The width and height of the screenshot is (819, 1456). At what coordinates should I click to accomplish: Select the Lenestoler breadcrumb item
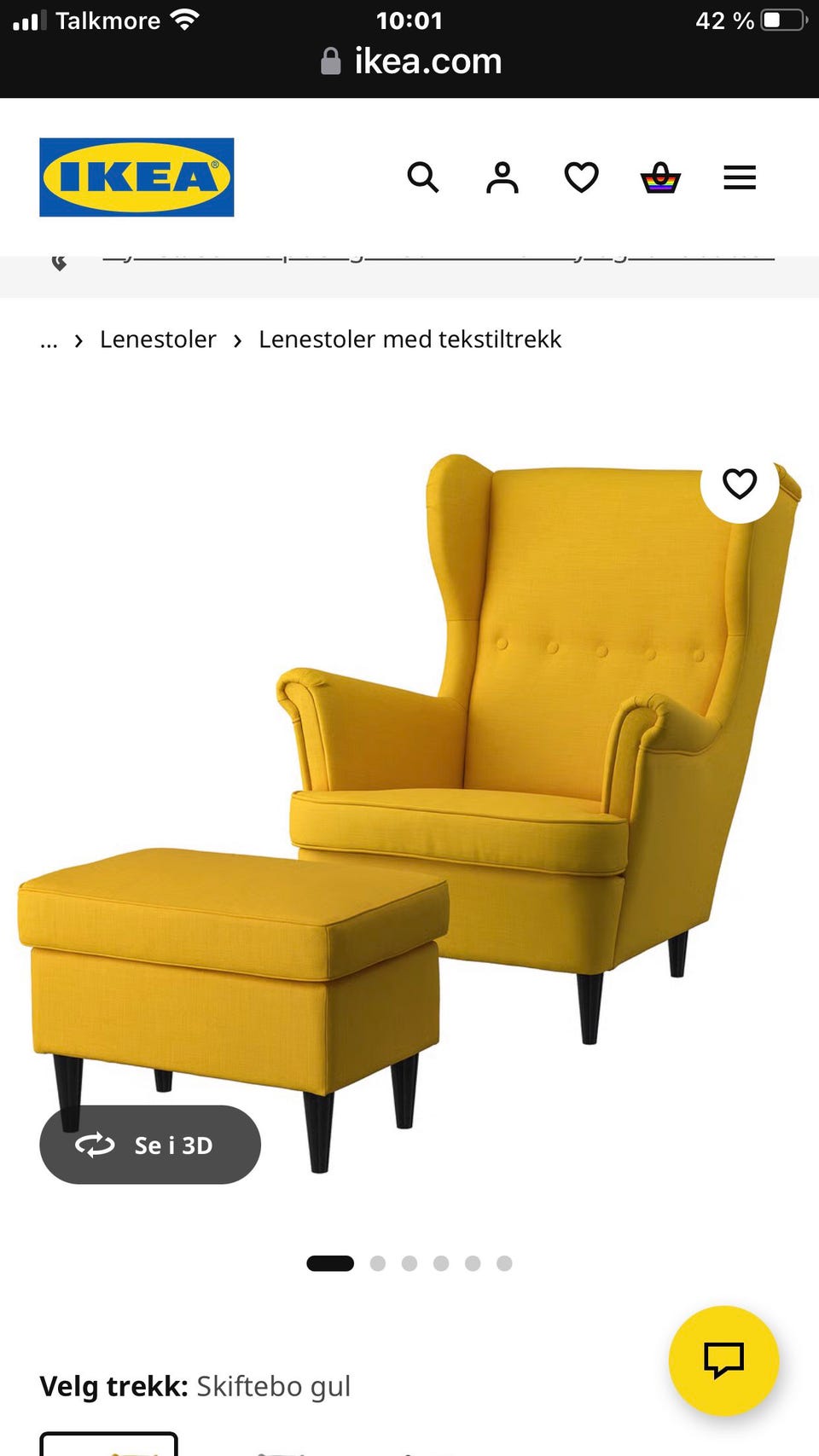click(158, 339)
